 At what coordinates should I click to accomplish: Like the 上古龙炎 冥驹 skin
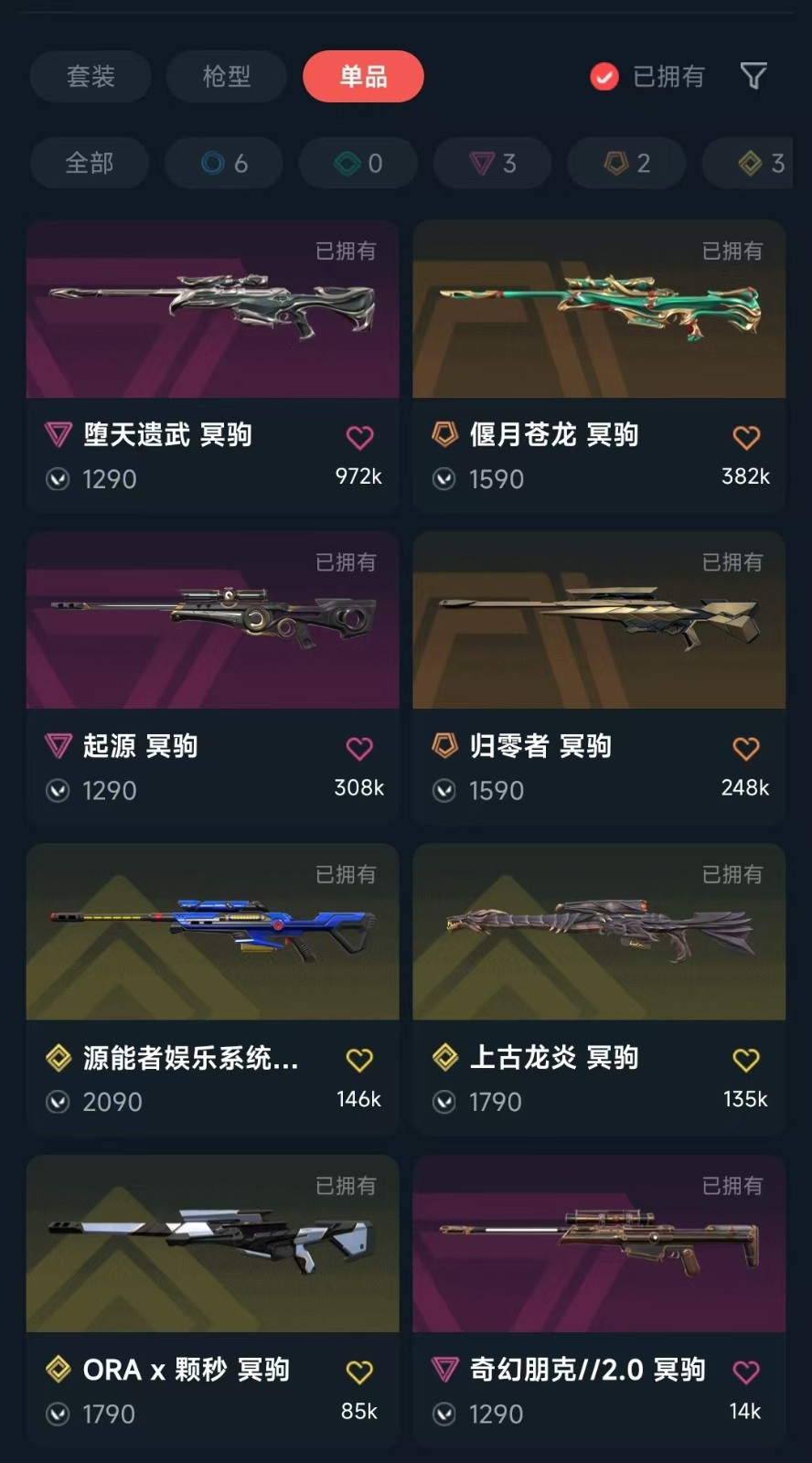tap(746, 1060)
